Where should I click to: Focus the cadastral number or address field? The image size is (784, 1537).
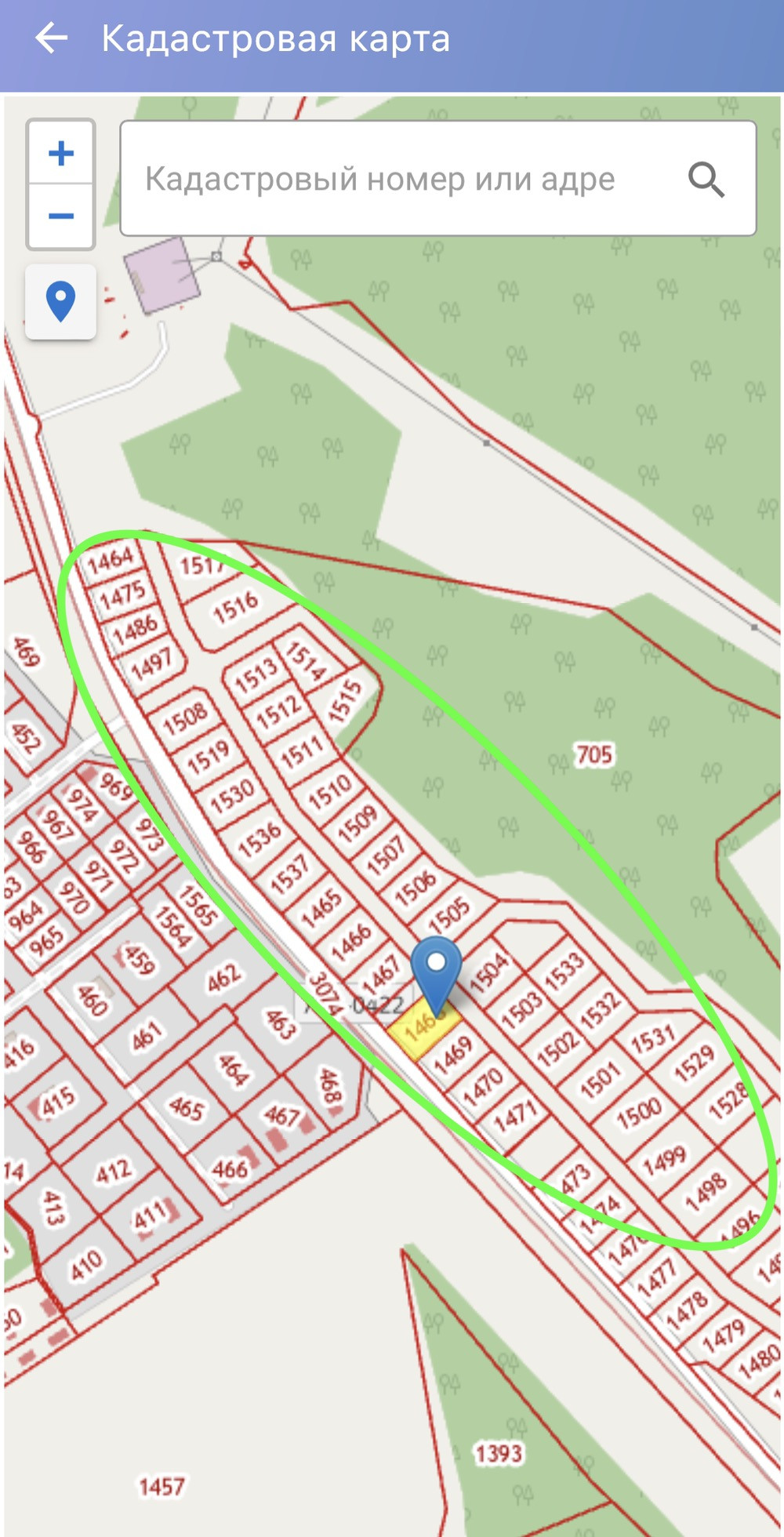(x=400, y=179)
